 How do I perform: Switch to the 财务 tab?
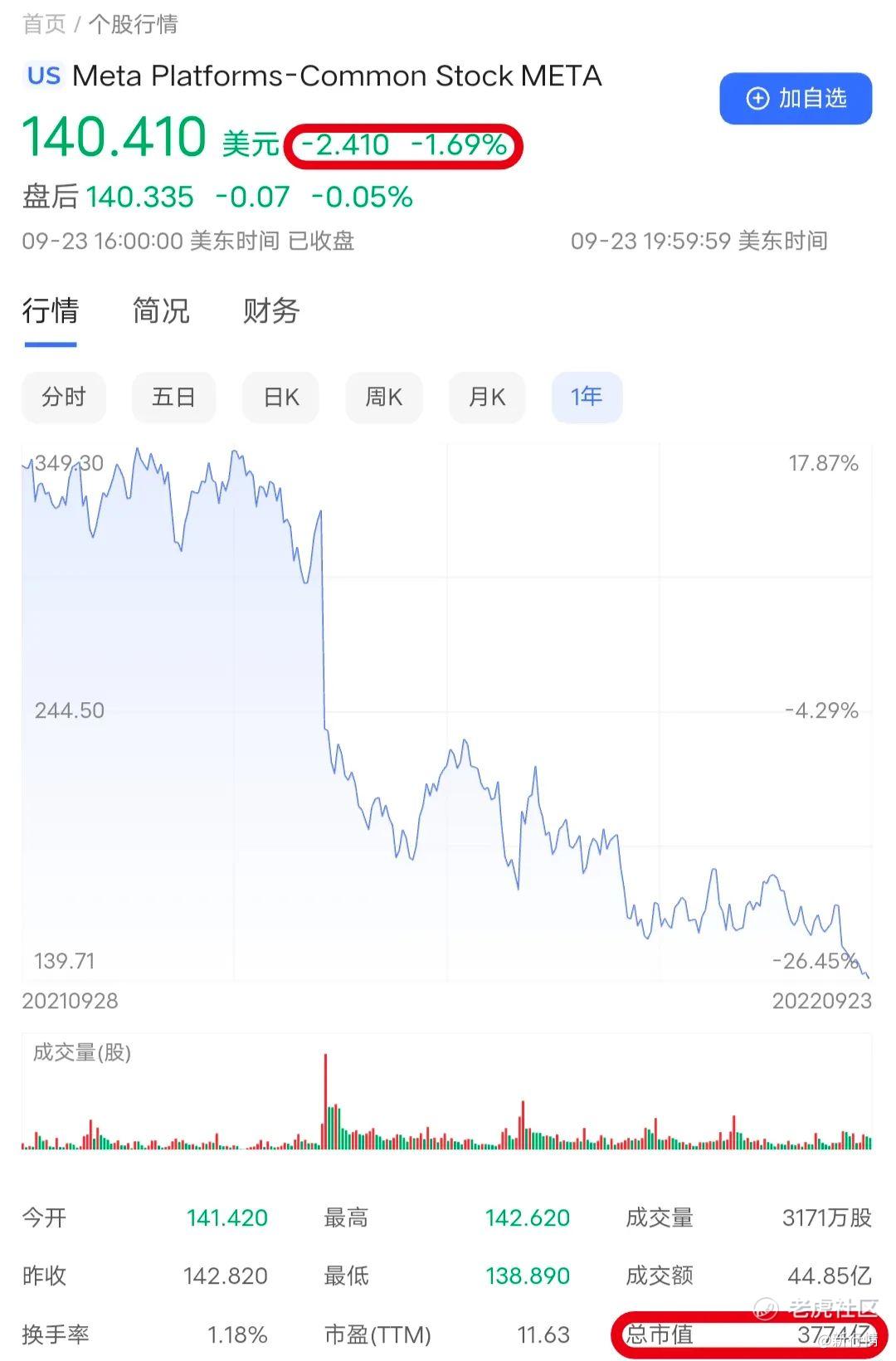(269, 313)
